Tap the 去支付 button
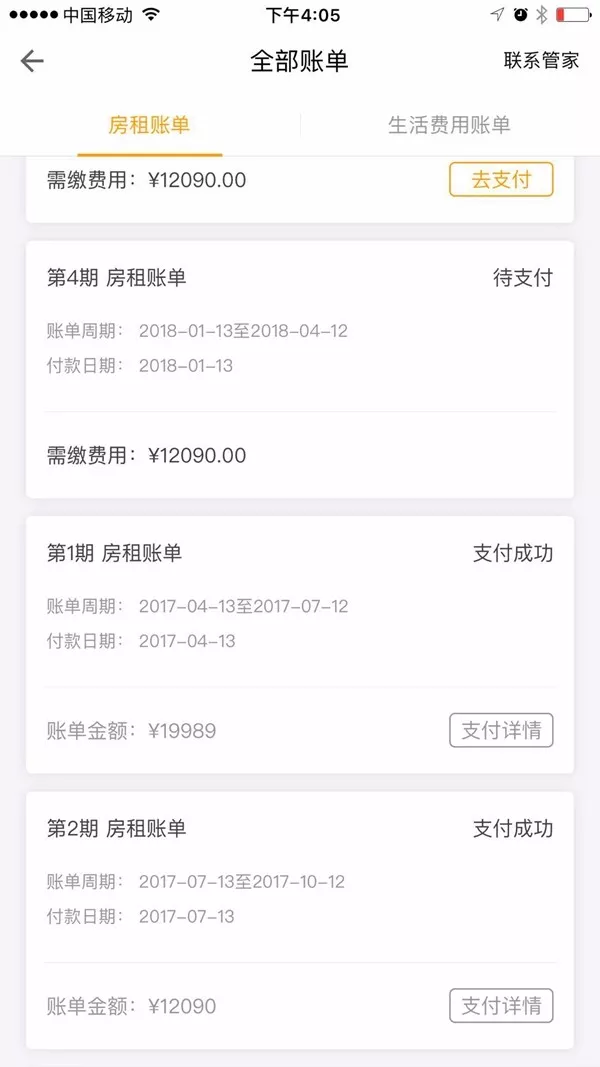Screen dimensions: 600x1067 [x=501, y=180]
